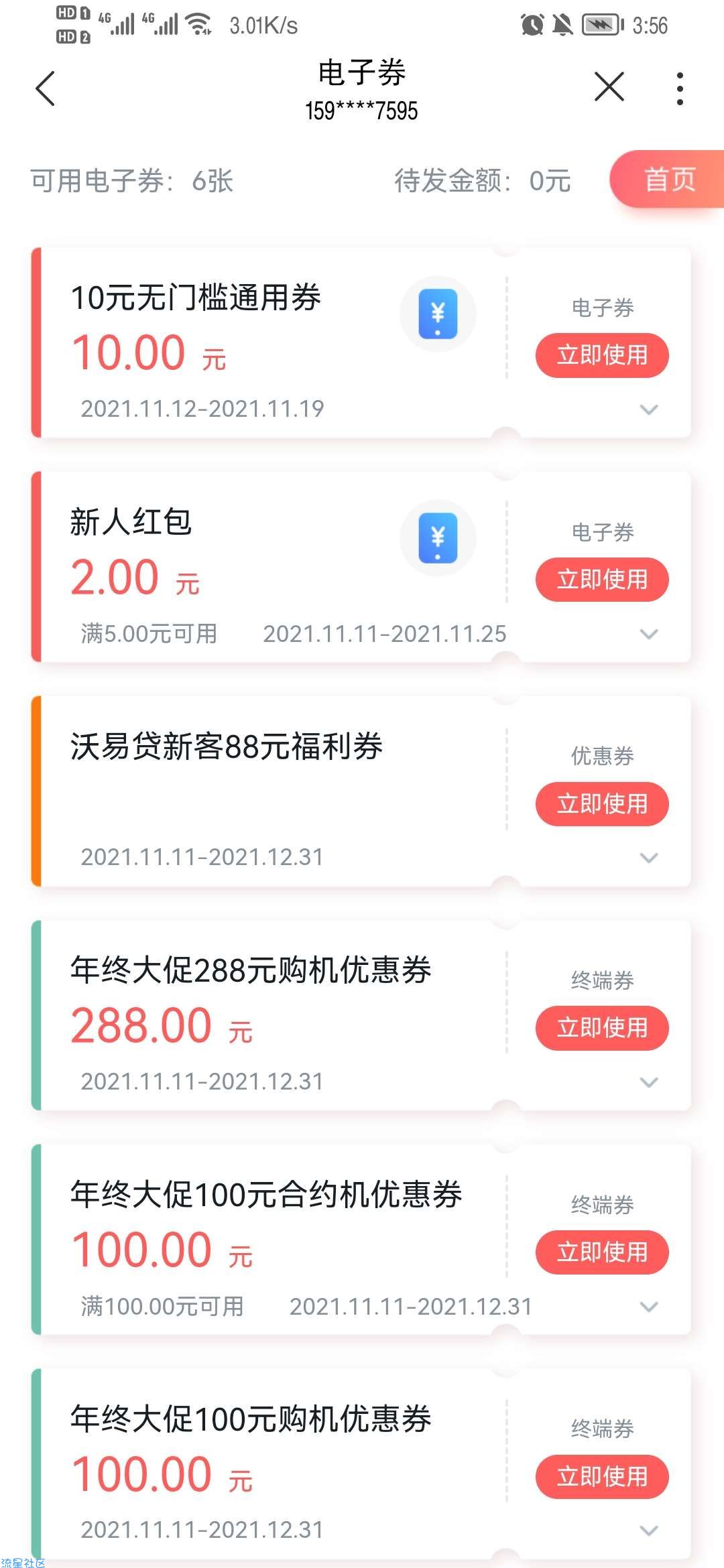Tap 立即使用 on 新人红包
The width and height of the screenshot is (724, 1568).
coord(602,580)
